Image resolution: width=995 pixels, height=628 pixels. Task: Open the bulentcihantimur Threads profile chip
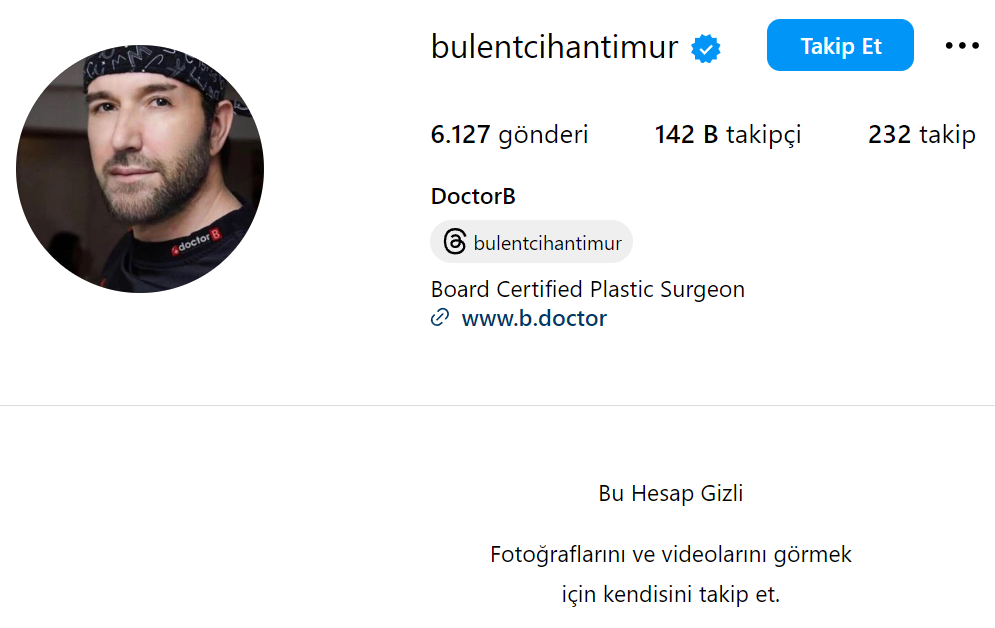coord(532,243)
